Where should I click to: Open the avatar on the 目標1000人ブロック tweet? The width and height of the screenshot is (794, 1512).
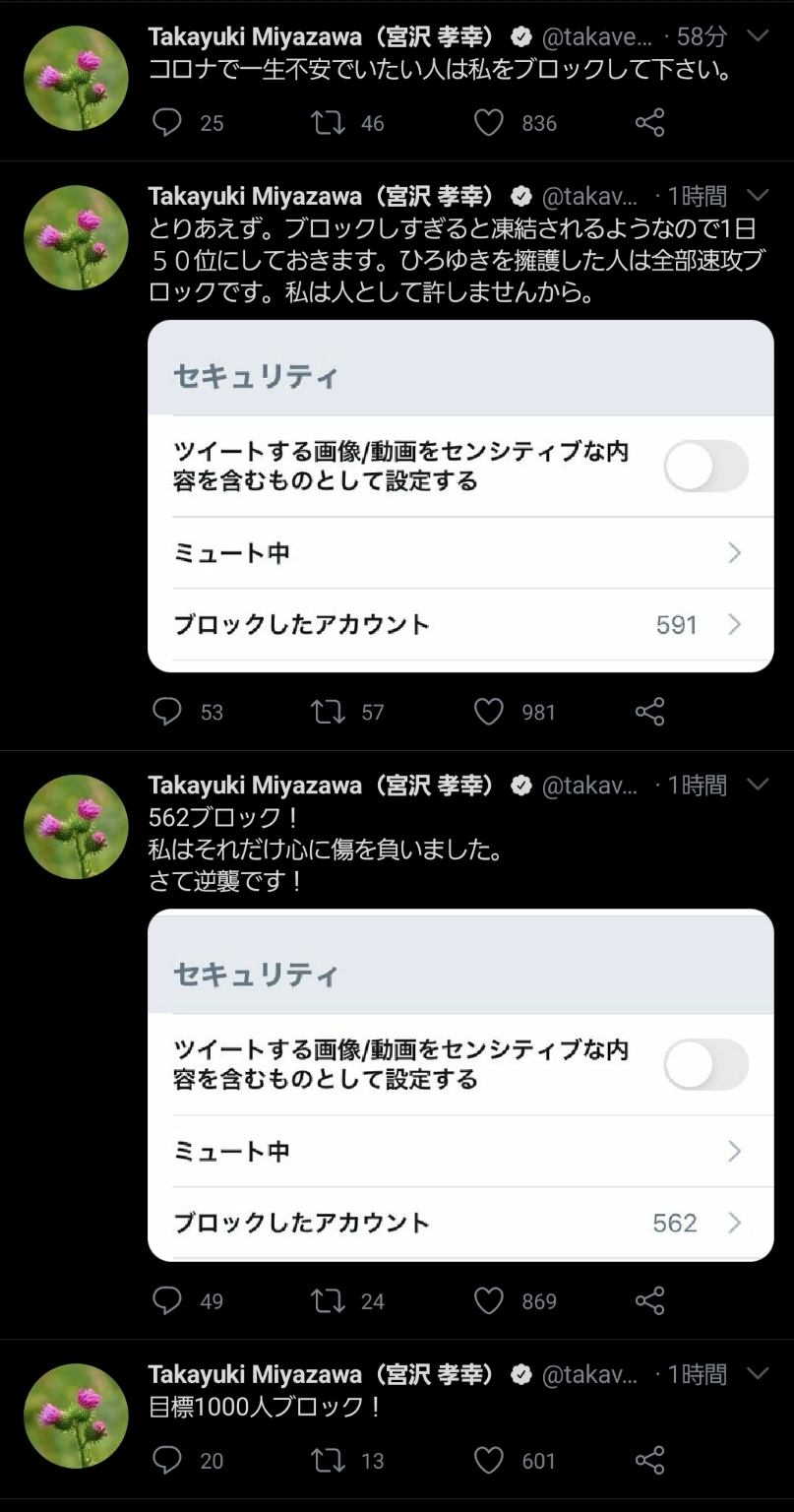76,1416
